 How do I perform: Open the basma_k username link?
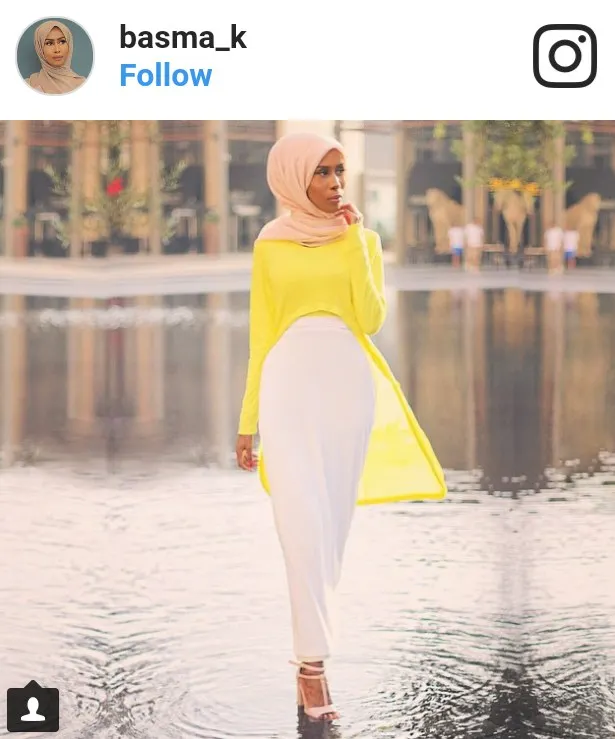pyautogui.click(x=183, y=38)
